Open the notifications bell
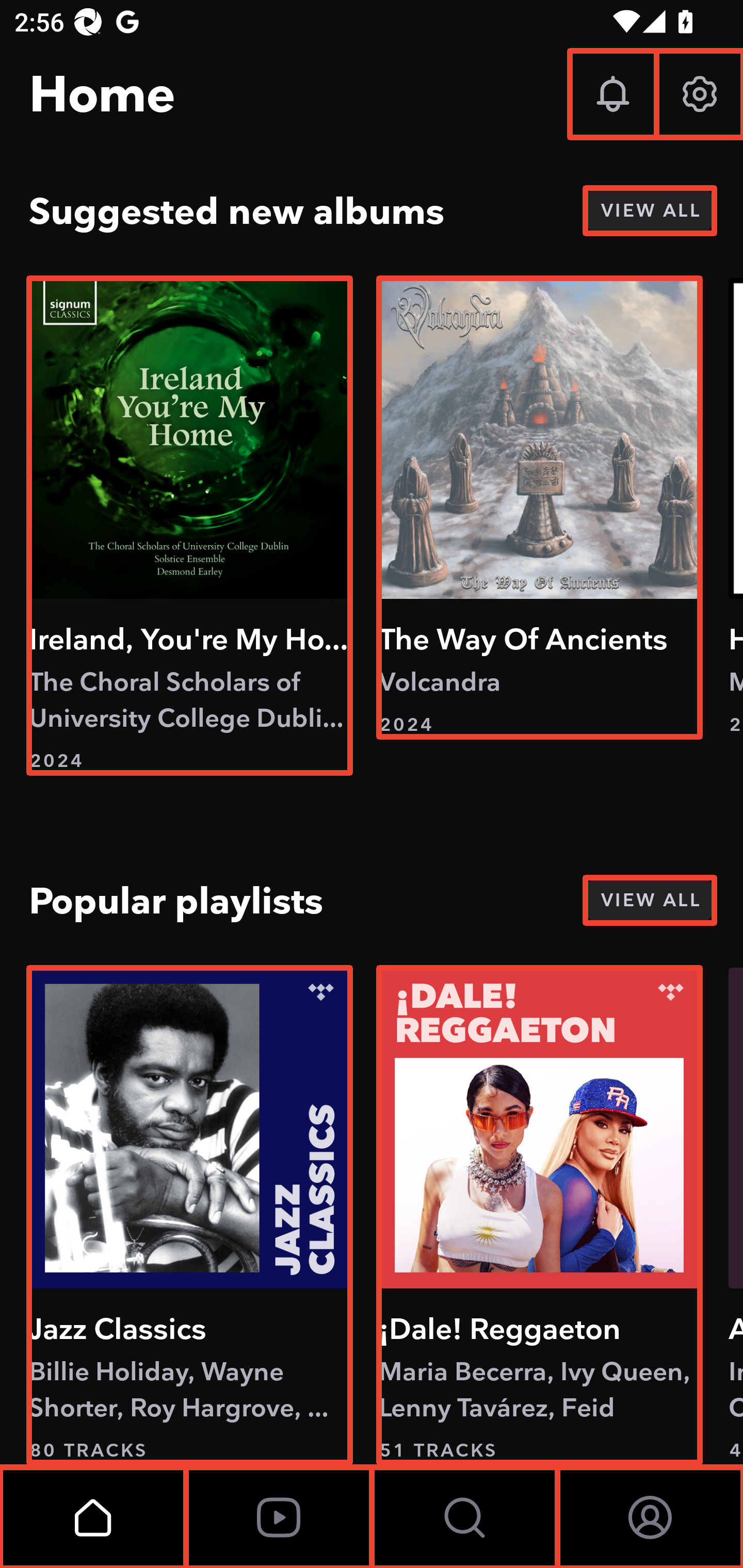The height and width of the screenshot is (1568, 743). point(612,94)
